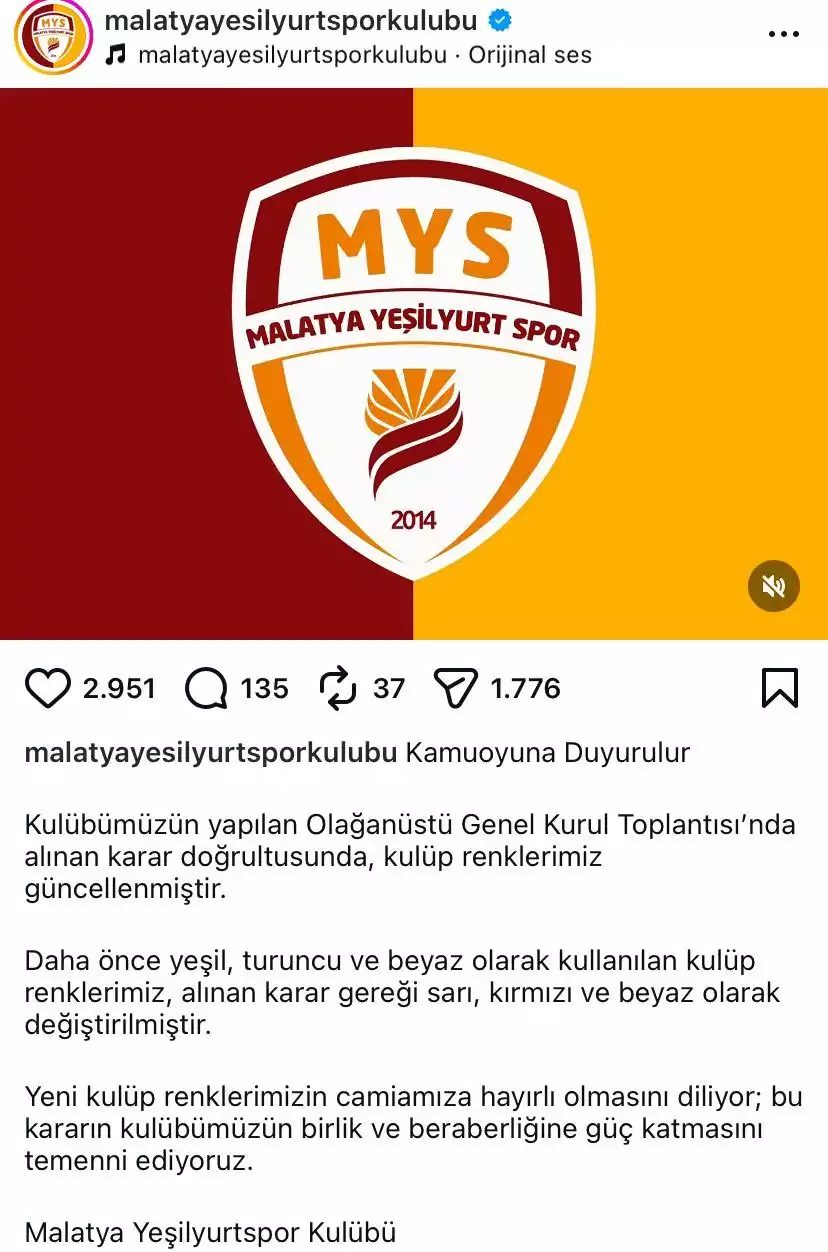This screenshot has width=828, height=1252.
Task: Open the three-dot overflow menu
Action: 785,33
